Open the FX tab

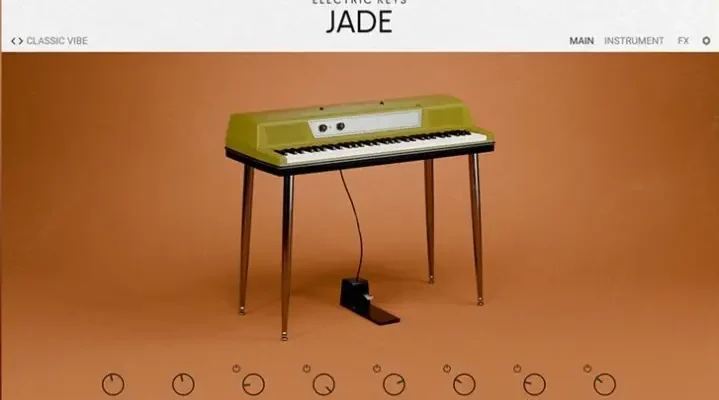point(683,41)
